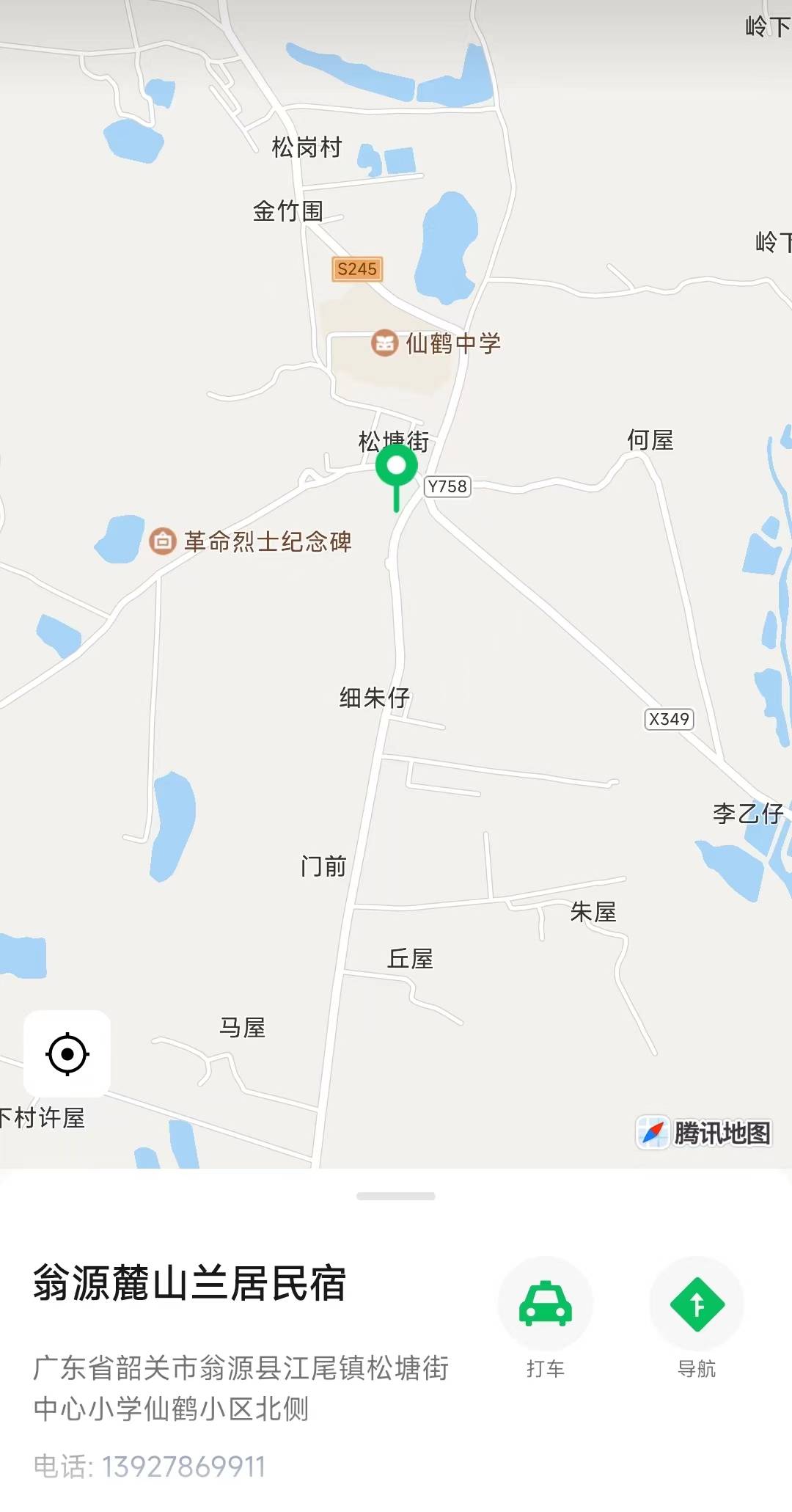Image resolution: width=792 pixels, height=1512 pixels.
Task: Recenter map on my current location
Action: 67,1054
